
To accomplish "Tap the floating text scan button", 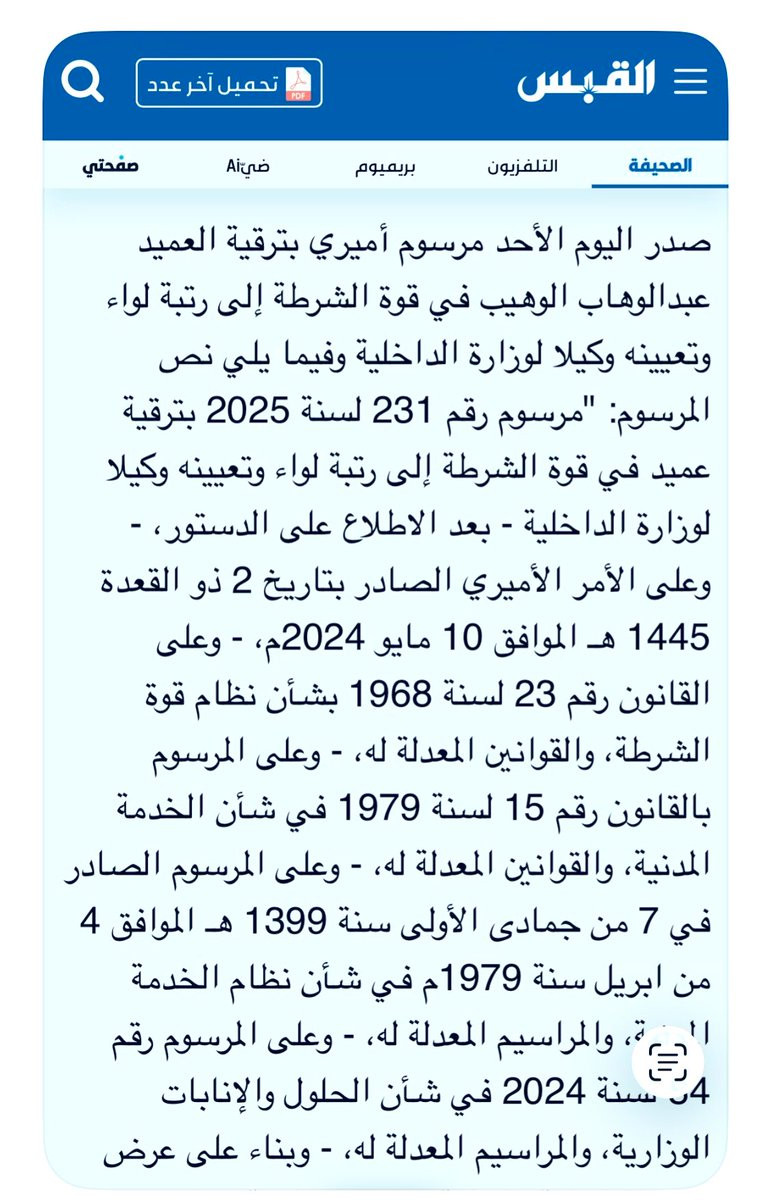I will pos(667,1062).
